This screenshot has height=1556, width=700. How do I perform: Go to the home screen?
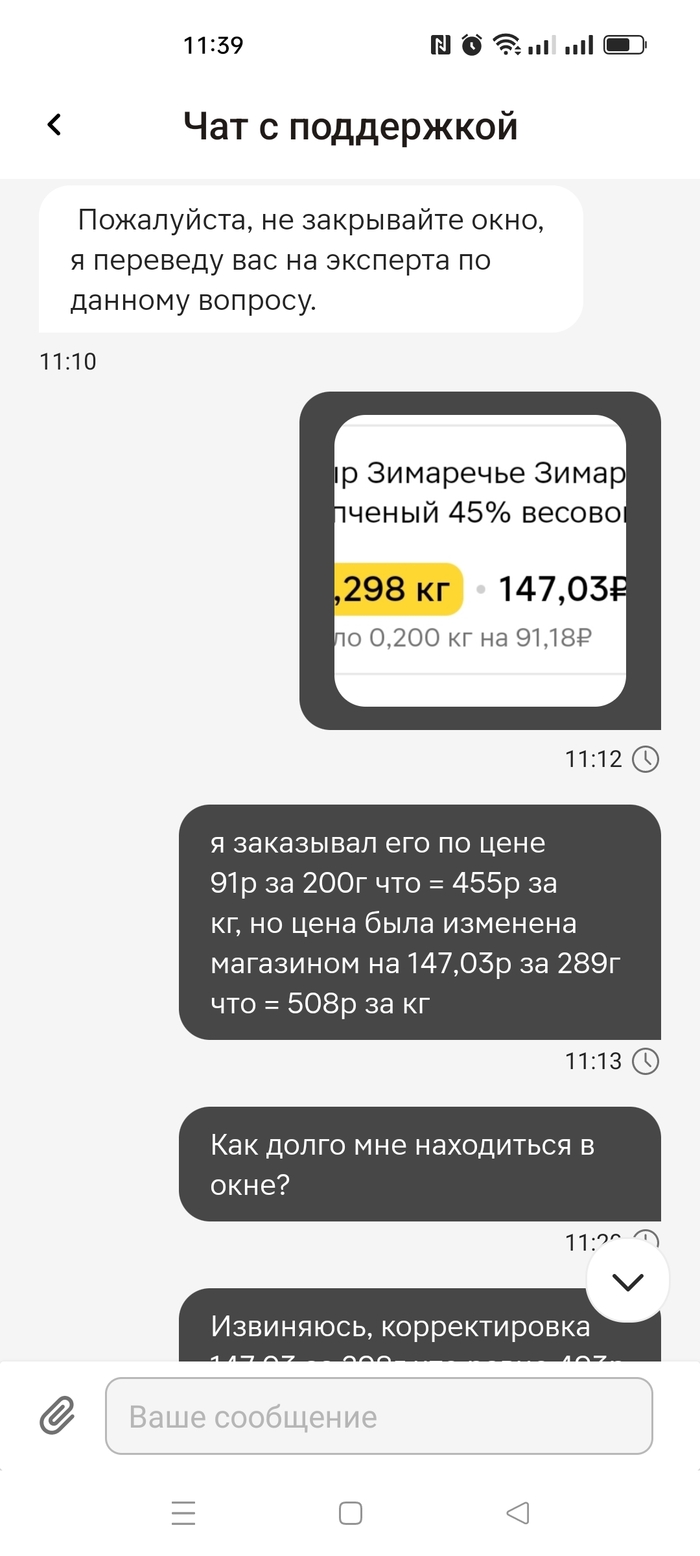click(x=350, y=1513)
